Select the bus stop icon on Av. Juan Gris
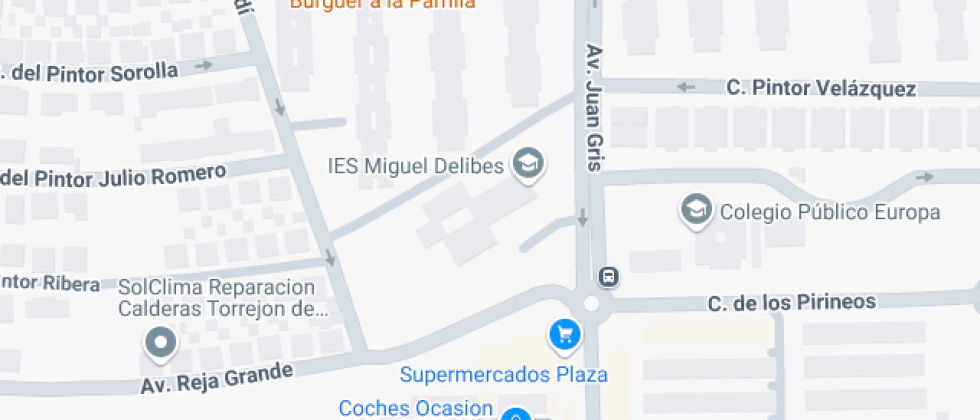Image resolution: width=980 pixels, height=420 pixels. 607,276
